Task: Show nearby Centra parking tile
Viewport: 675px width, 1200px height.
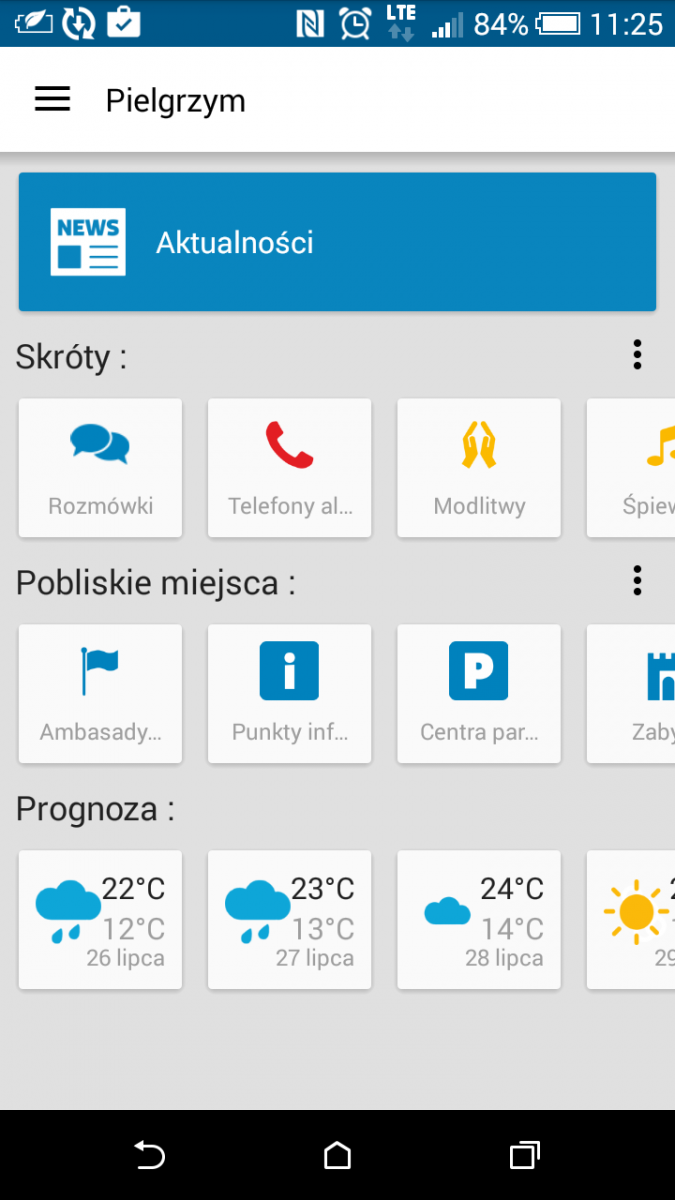Action: click(479, 694)
